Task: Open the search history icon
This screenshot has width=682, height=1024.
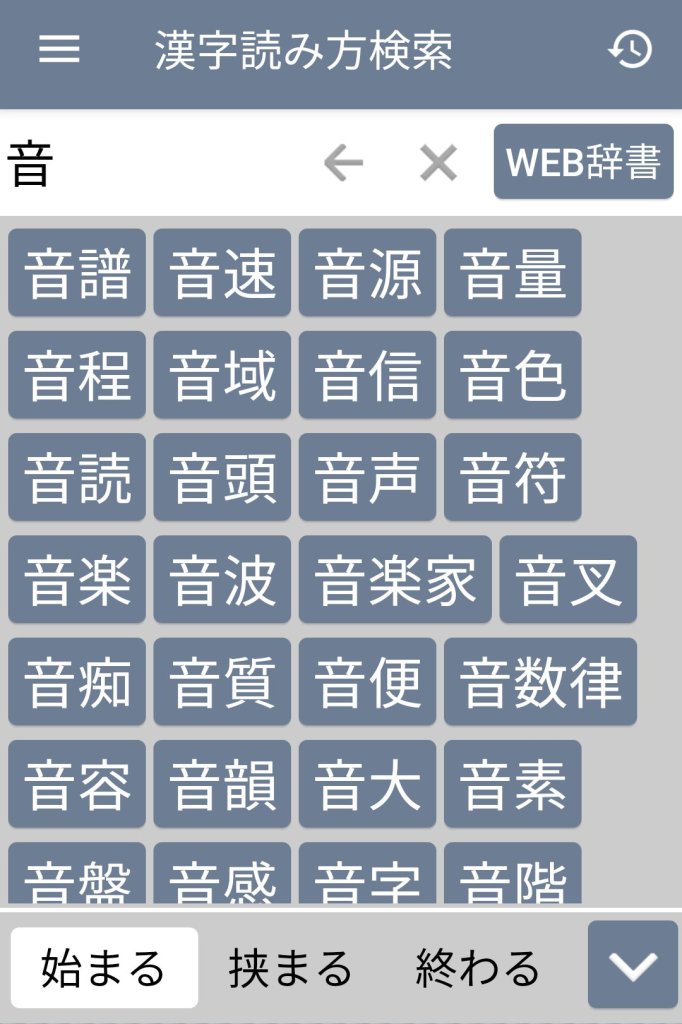Action: coord(630,50)
